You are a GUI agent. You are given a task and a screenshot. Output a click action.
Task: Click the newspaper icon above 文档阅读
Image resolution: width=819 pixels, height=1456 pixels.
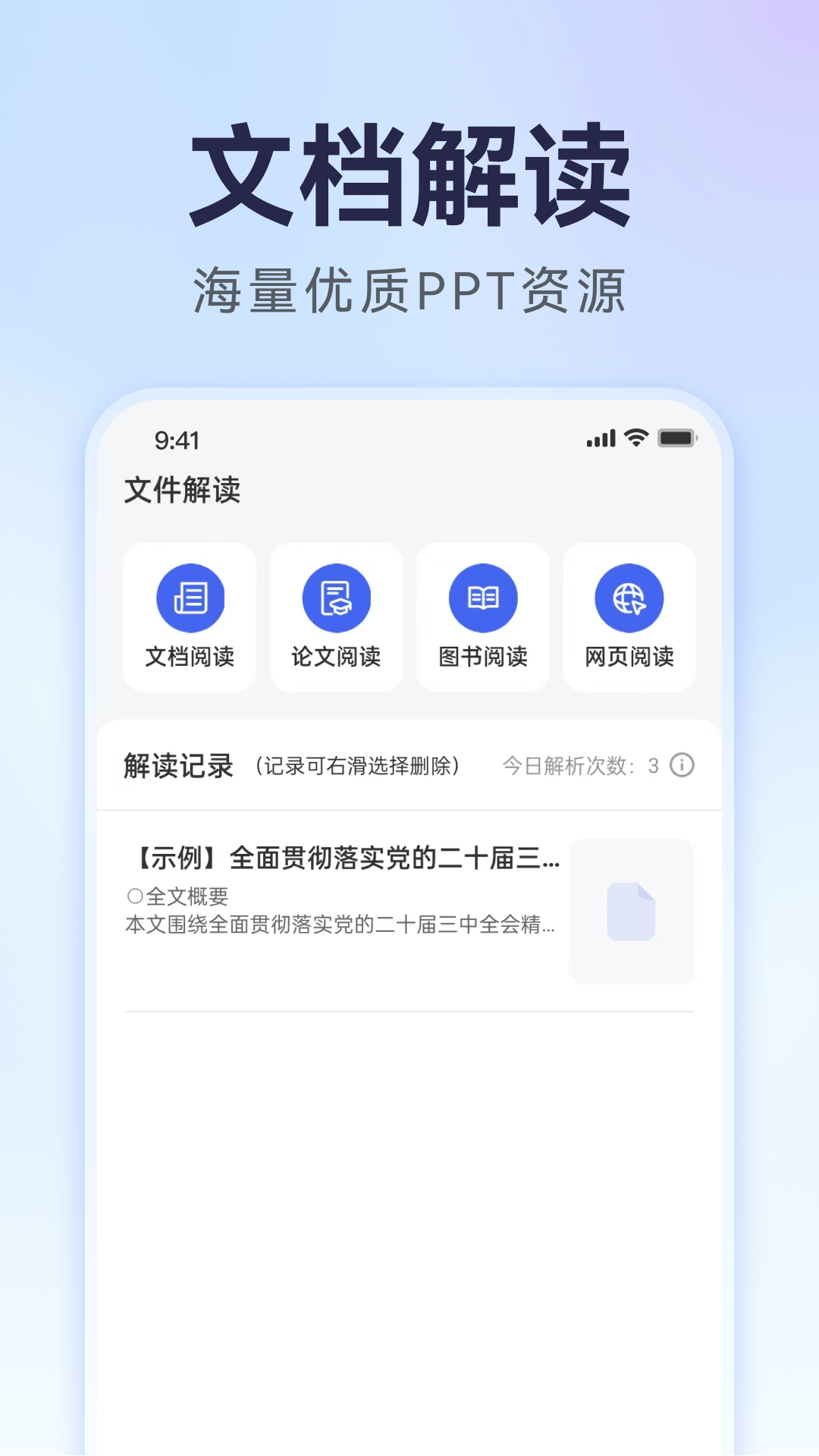pyautogui.click(x=189, y=597)
